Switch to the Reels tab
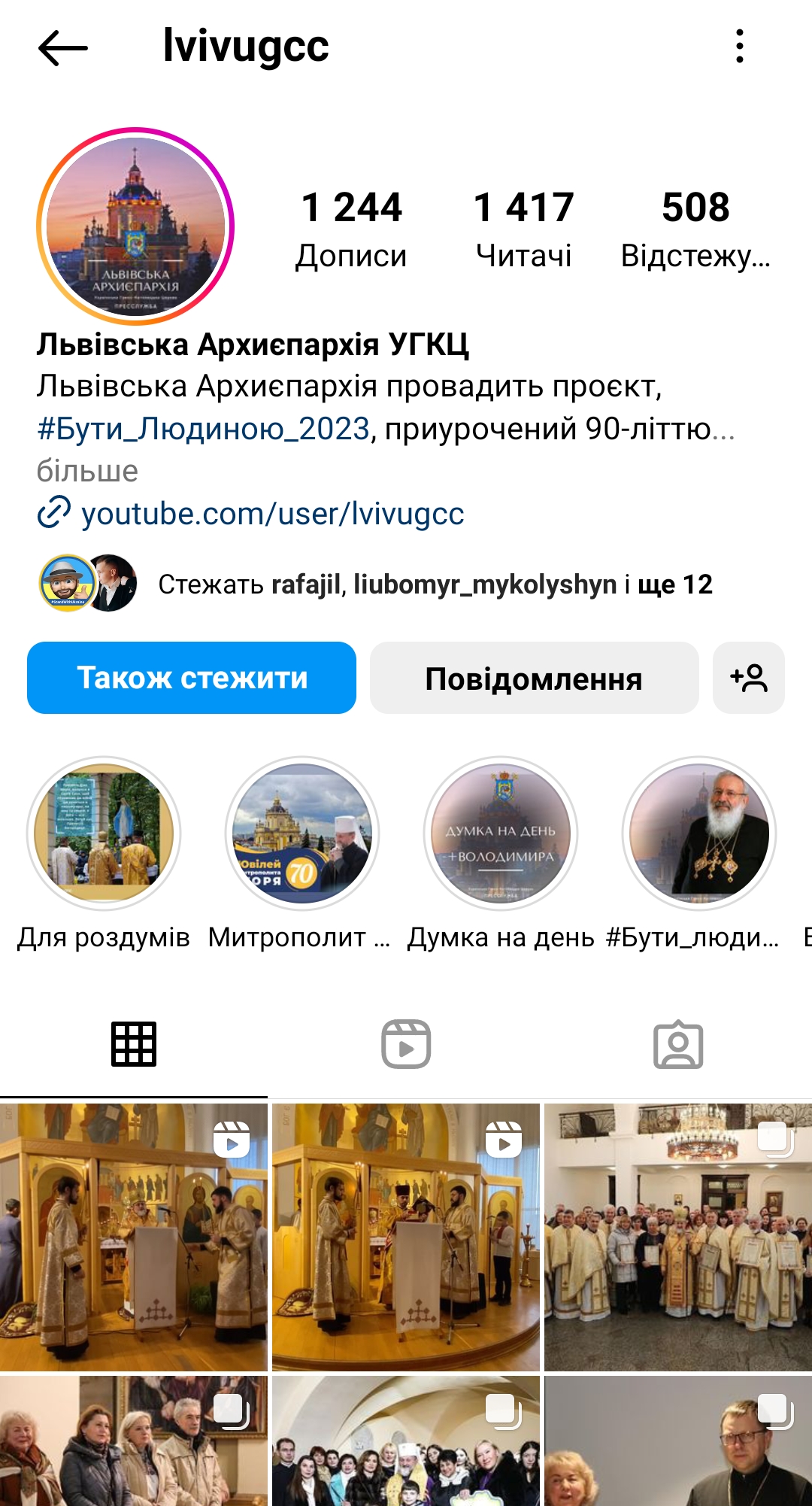812x1506 pixels. pyautogui.click(x=406, y=1044)
